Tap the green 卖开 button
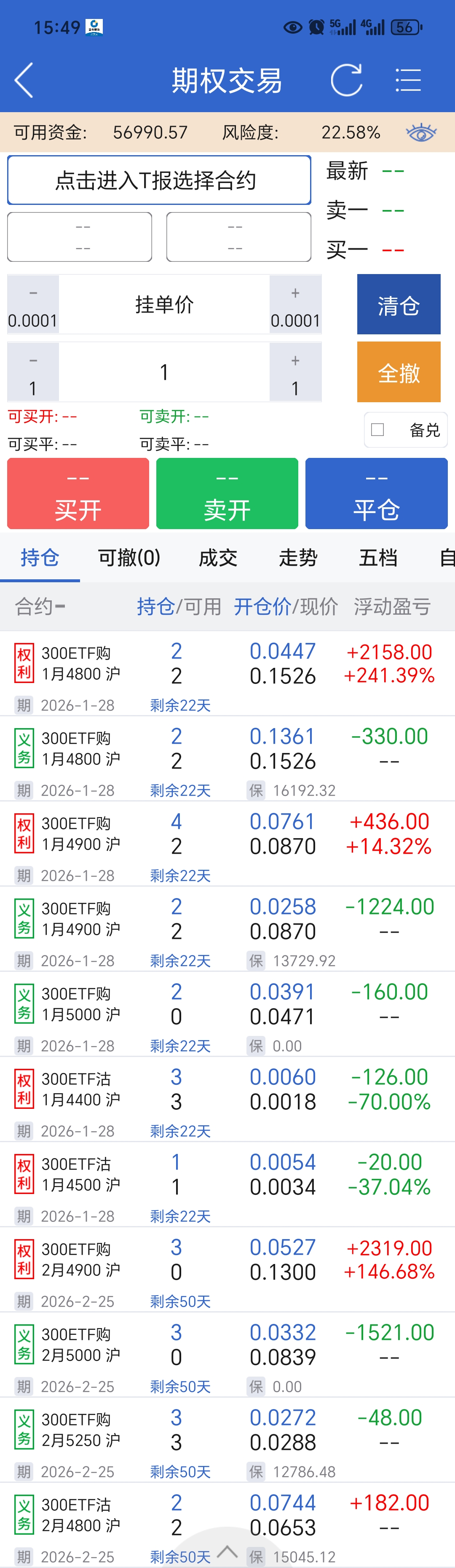The image size is (455, 1568). 227,494
